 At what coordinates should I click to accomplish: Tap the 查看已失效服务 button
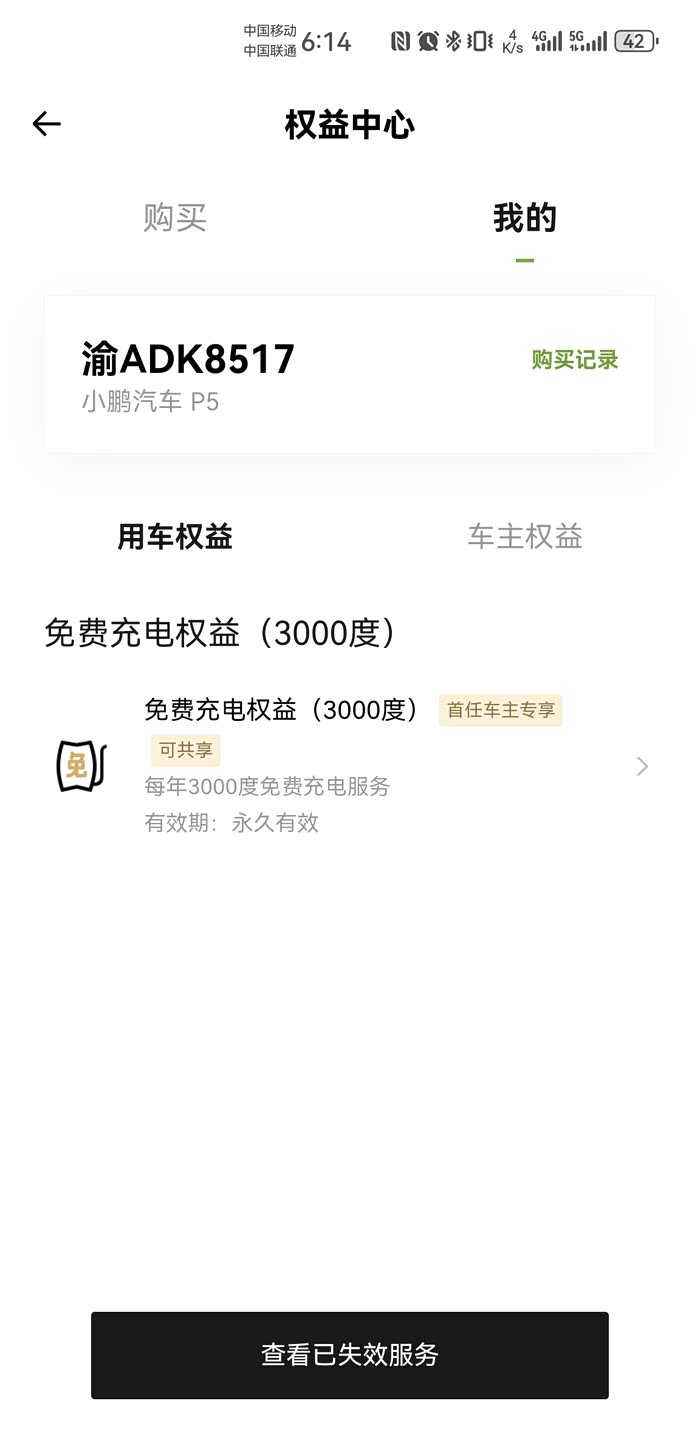coord(350,1355)
